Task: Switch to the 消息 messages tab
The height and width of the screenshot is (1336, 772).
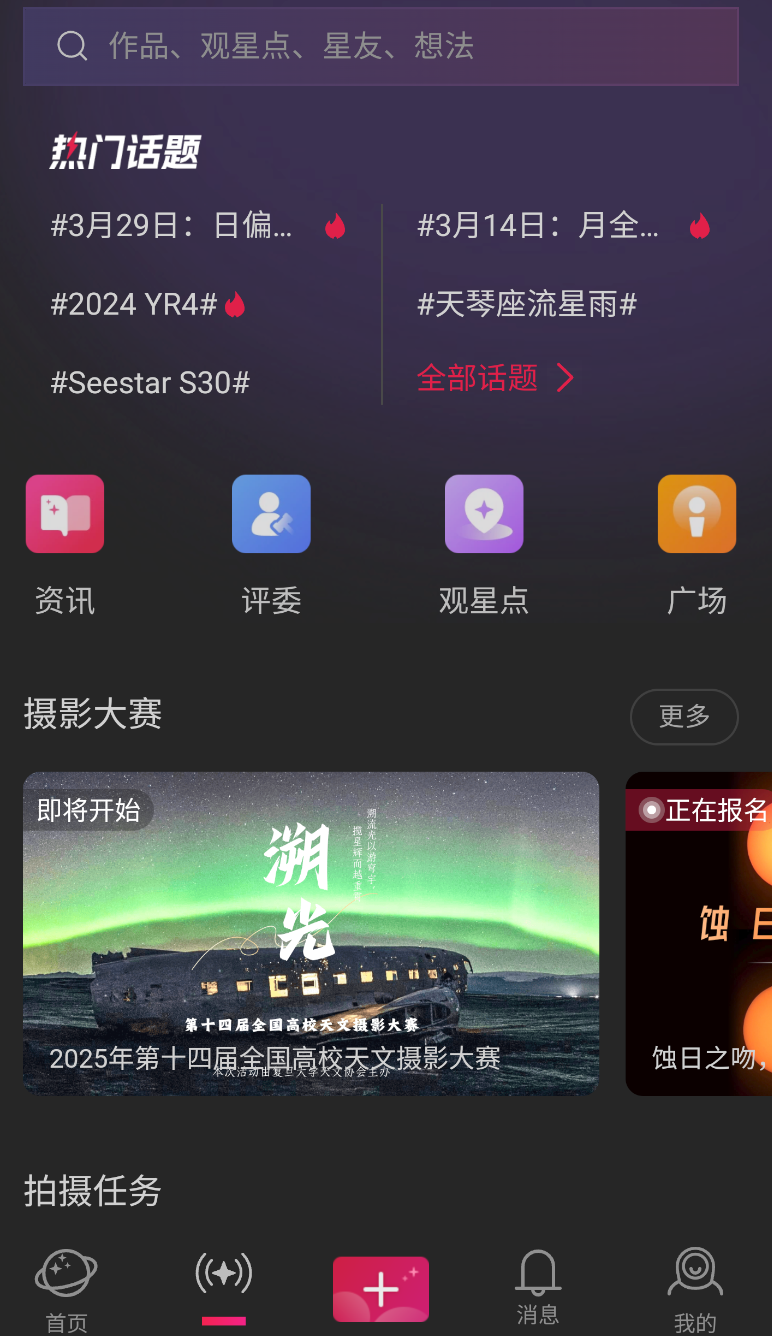Action: tap(538, 1290)
